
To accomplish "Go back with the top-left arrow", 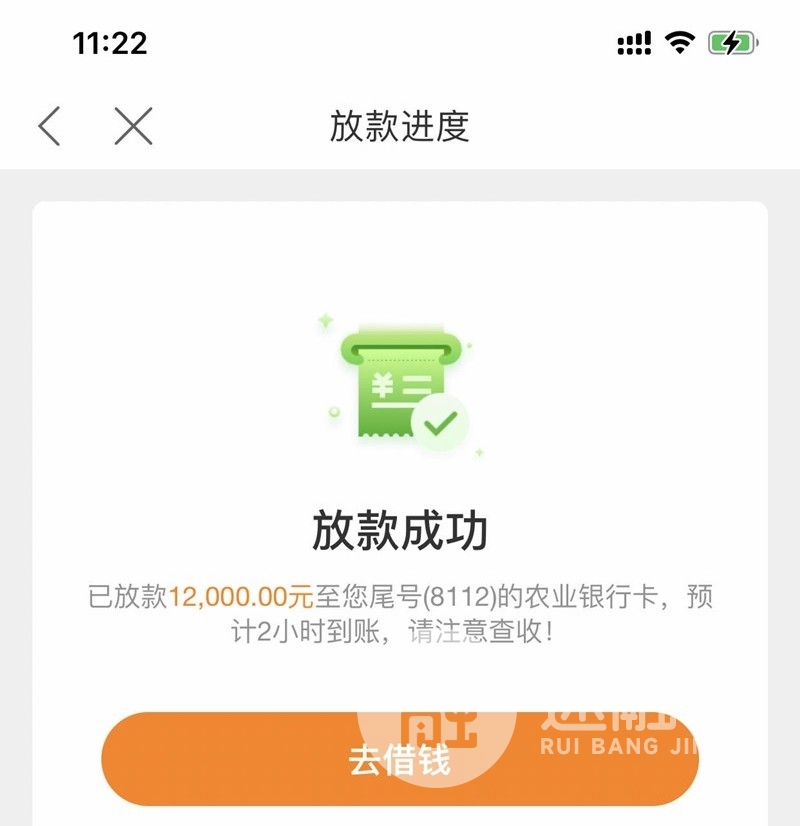I will point(49,127).
